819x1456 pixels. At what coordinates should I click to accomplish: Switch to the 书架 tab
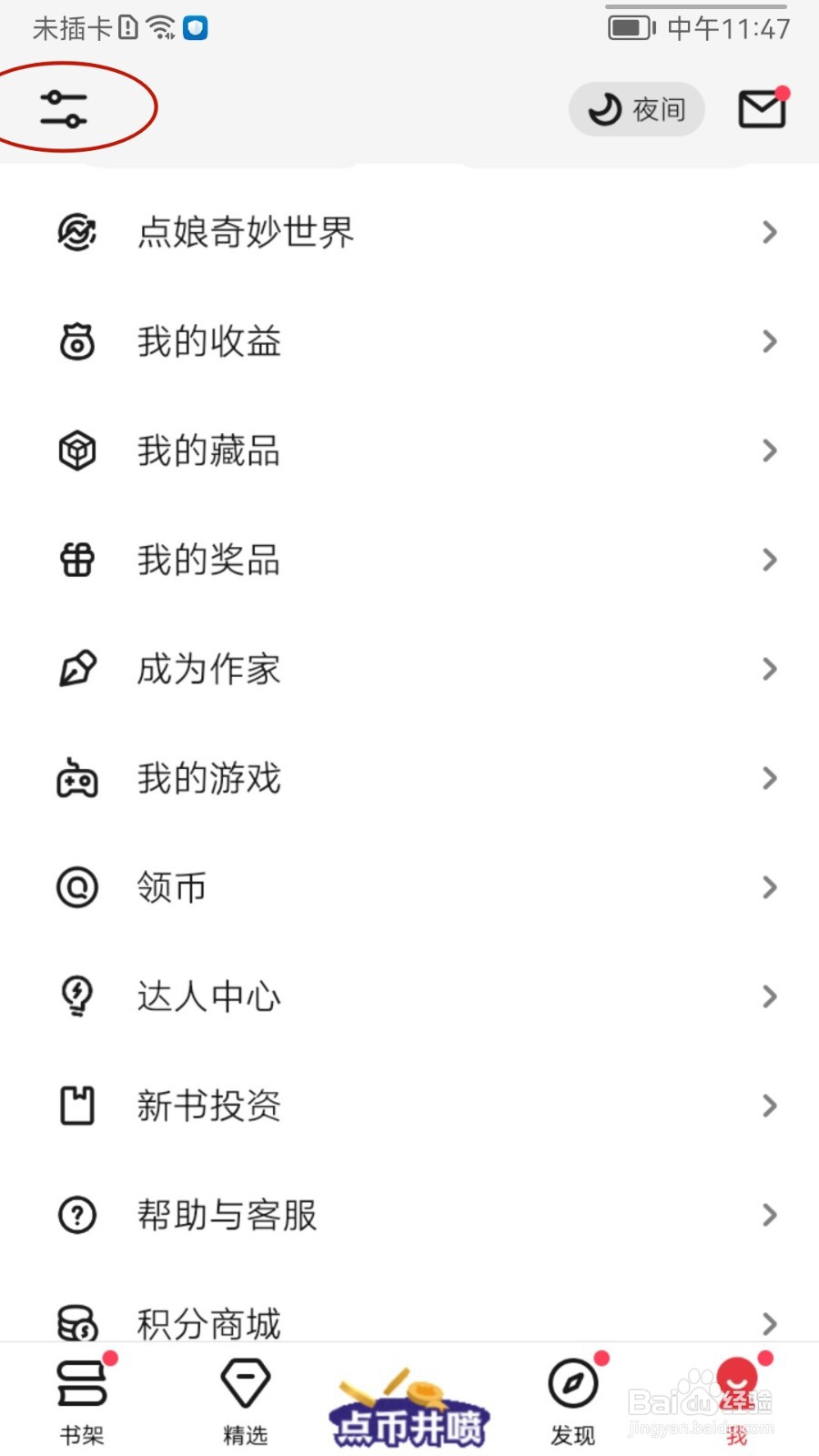[x=82, y=1400]
